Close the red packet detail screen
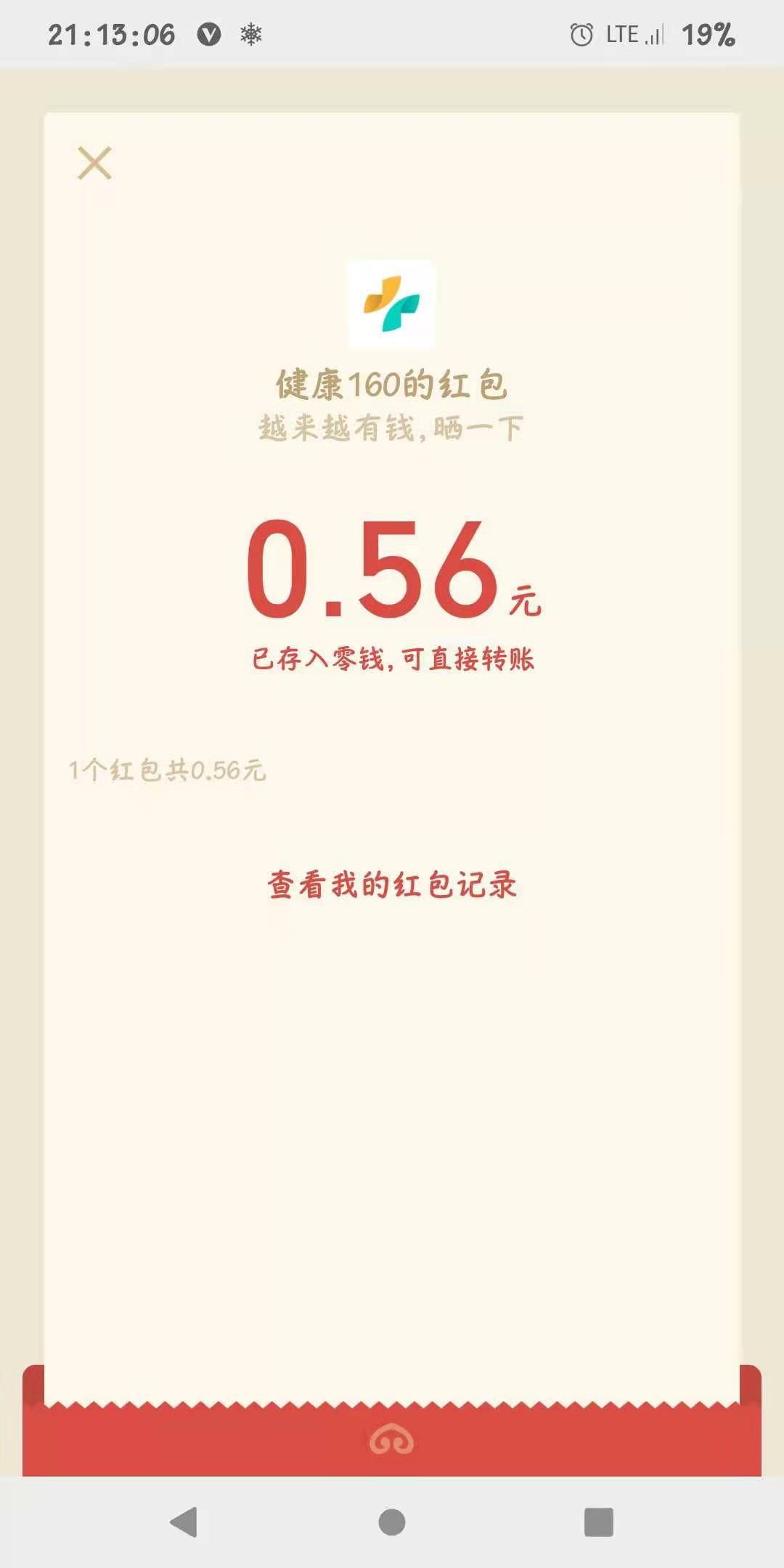Image resolution: width=784 pixels, height=1568 pixels. click(94, 163)
